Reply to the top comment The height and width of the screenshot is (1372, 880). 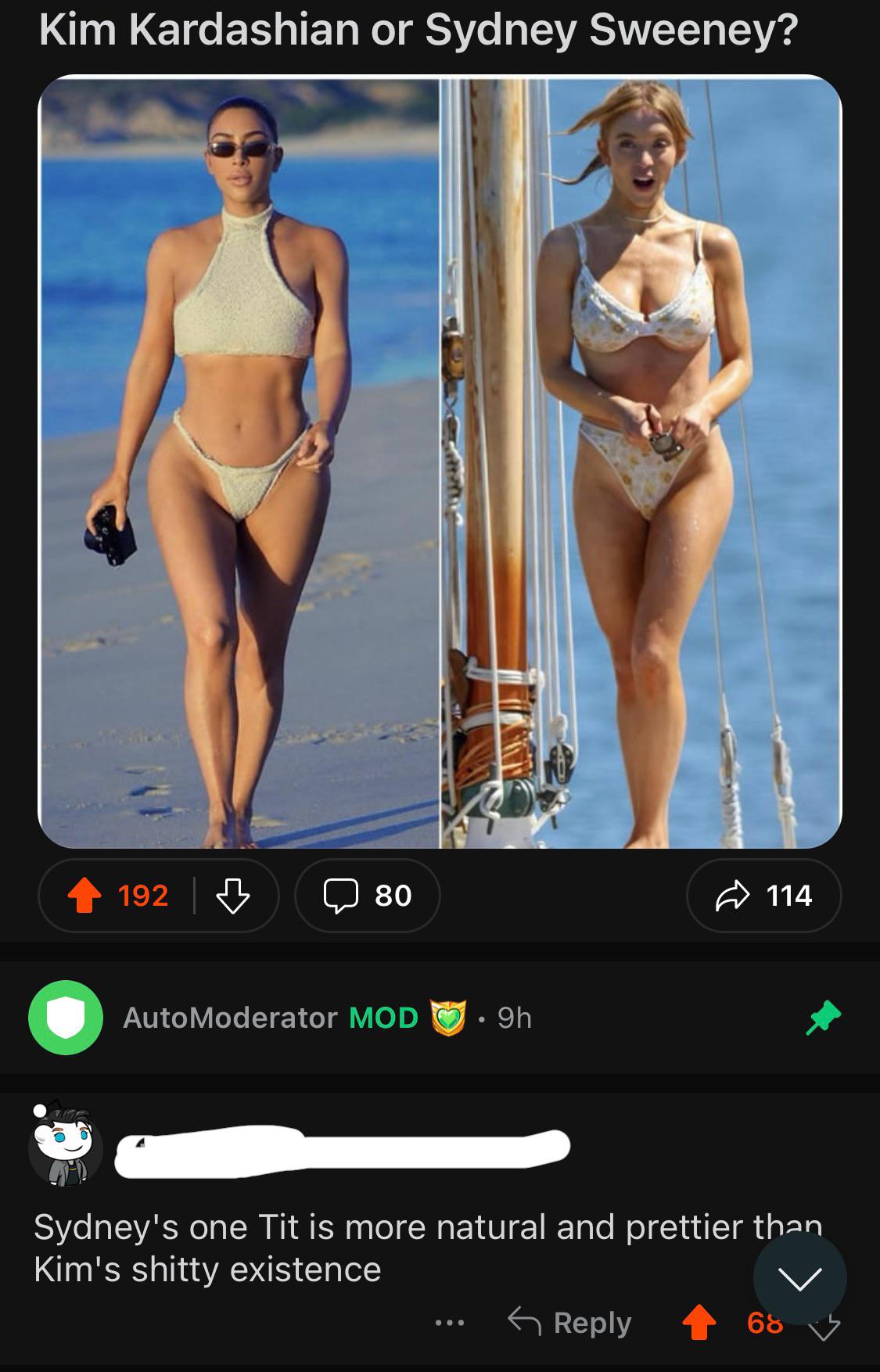coord(569,1323)
